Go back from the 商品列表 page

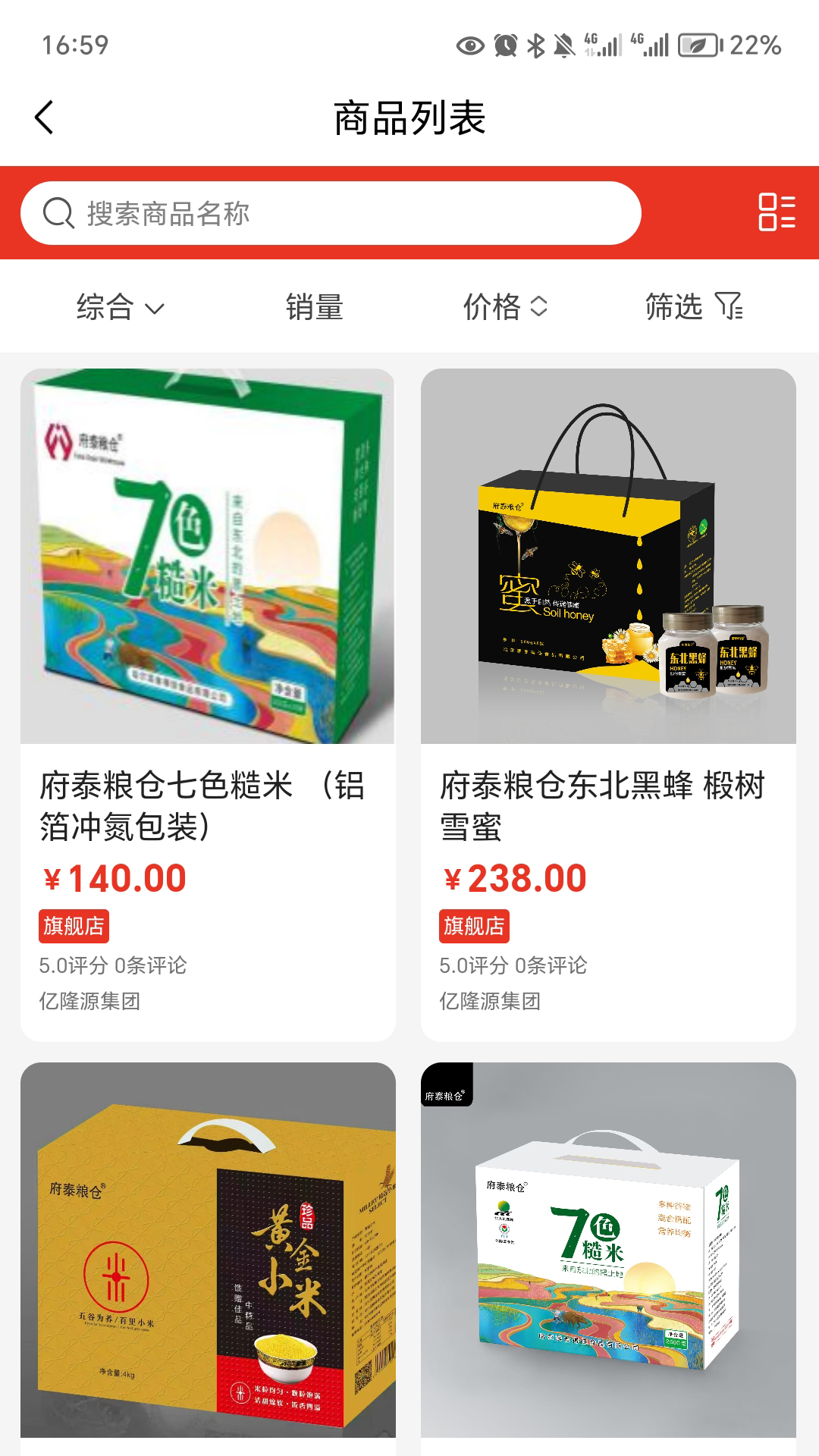(44, 118)
